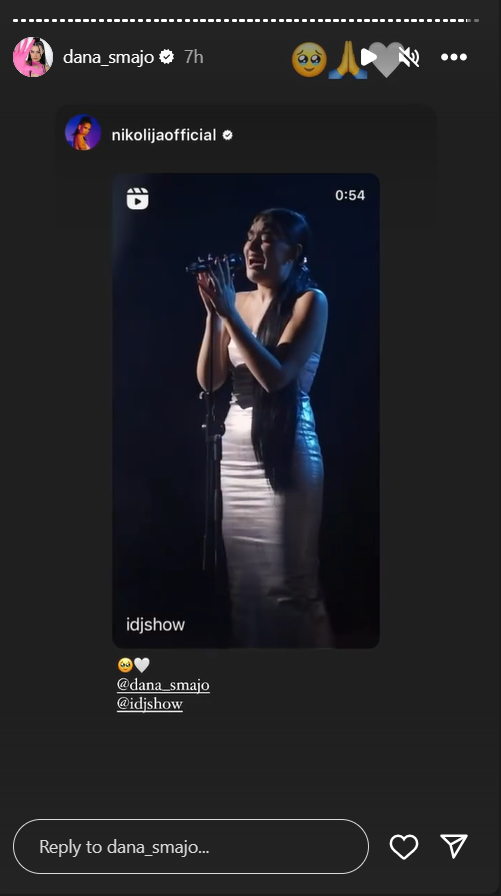Open the shared idjshow reel
Image resolution: width=501 pixels, height=896 pixels.
(x=246, y=410)
